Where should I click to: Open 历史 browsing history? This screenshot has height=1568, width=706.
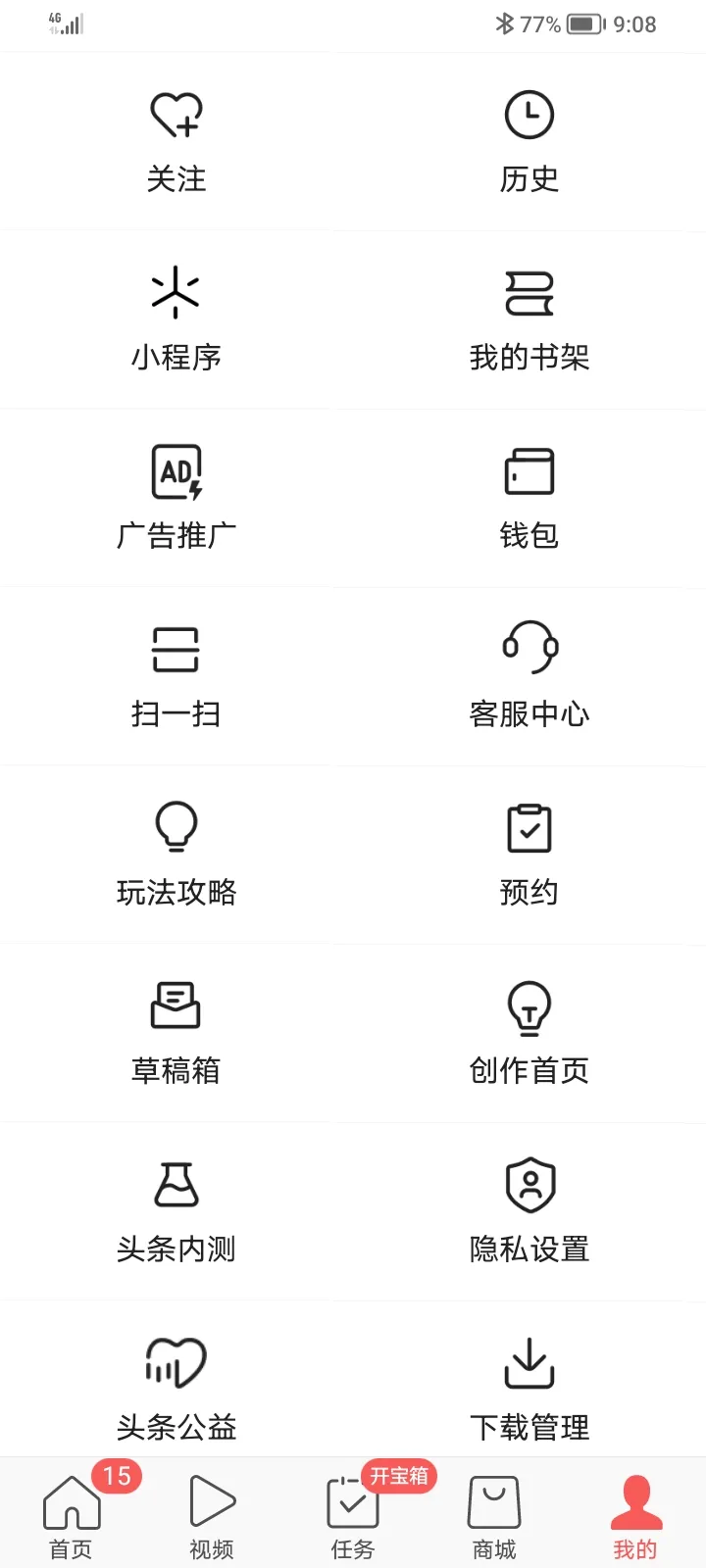(x=529, y=142)
